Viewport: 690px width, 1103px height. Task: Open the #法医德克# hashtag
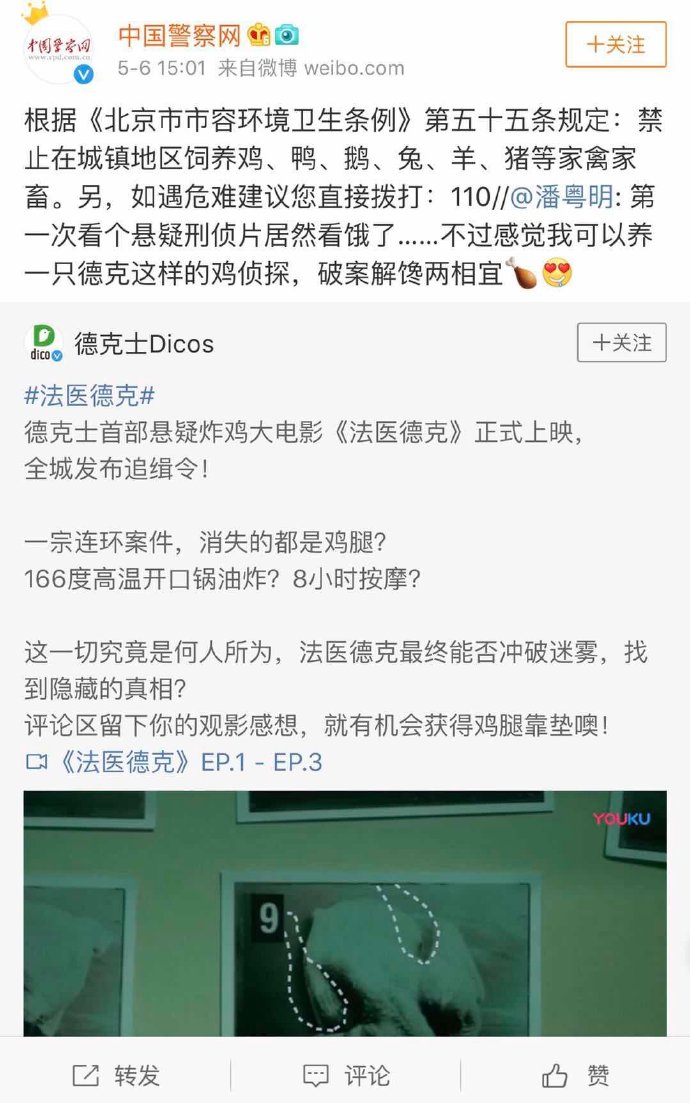pyautogui.click(x=89, y=396)
